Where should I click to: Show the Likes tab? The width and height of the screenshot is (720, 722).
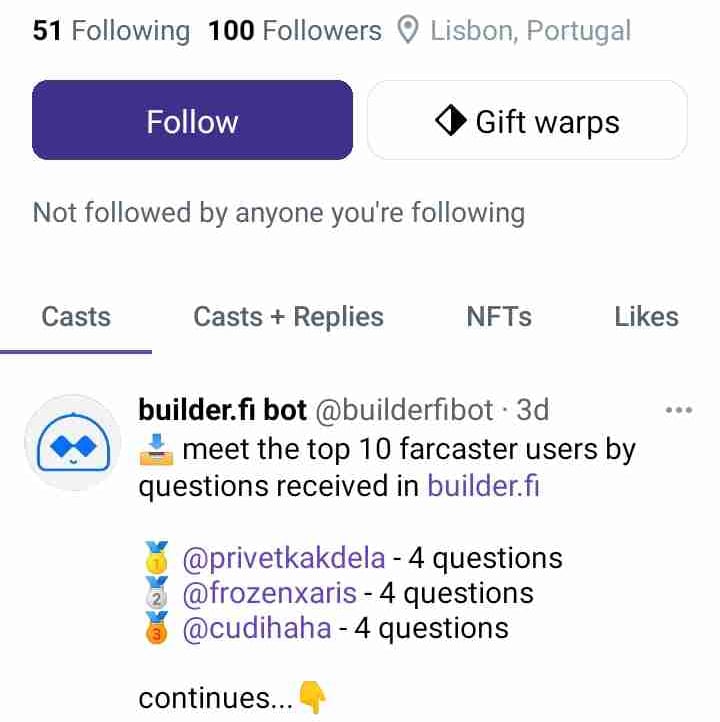(646, 317)
